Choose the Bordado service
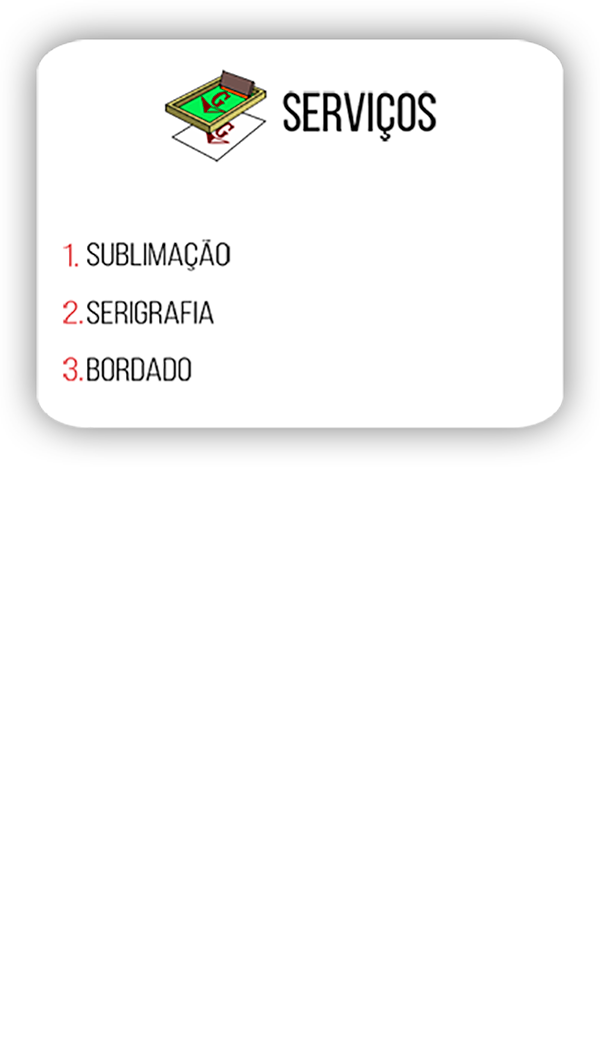Screen dimensions: 600x1038 point(138,370)
